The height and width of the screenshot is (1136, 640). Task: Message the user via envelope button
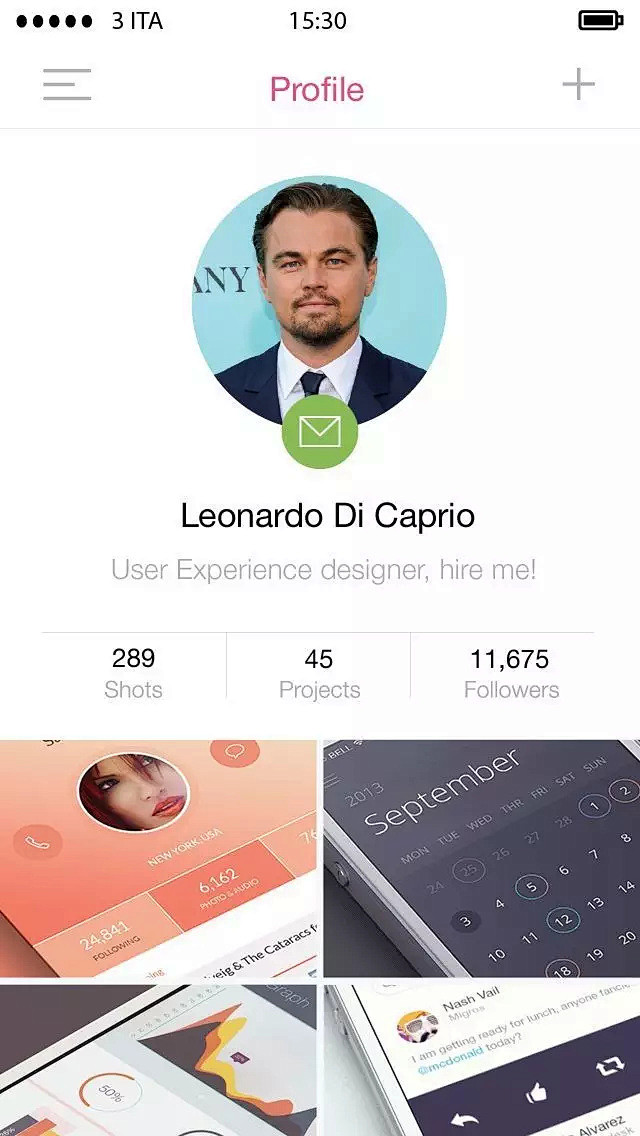click(319, 432)
